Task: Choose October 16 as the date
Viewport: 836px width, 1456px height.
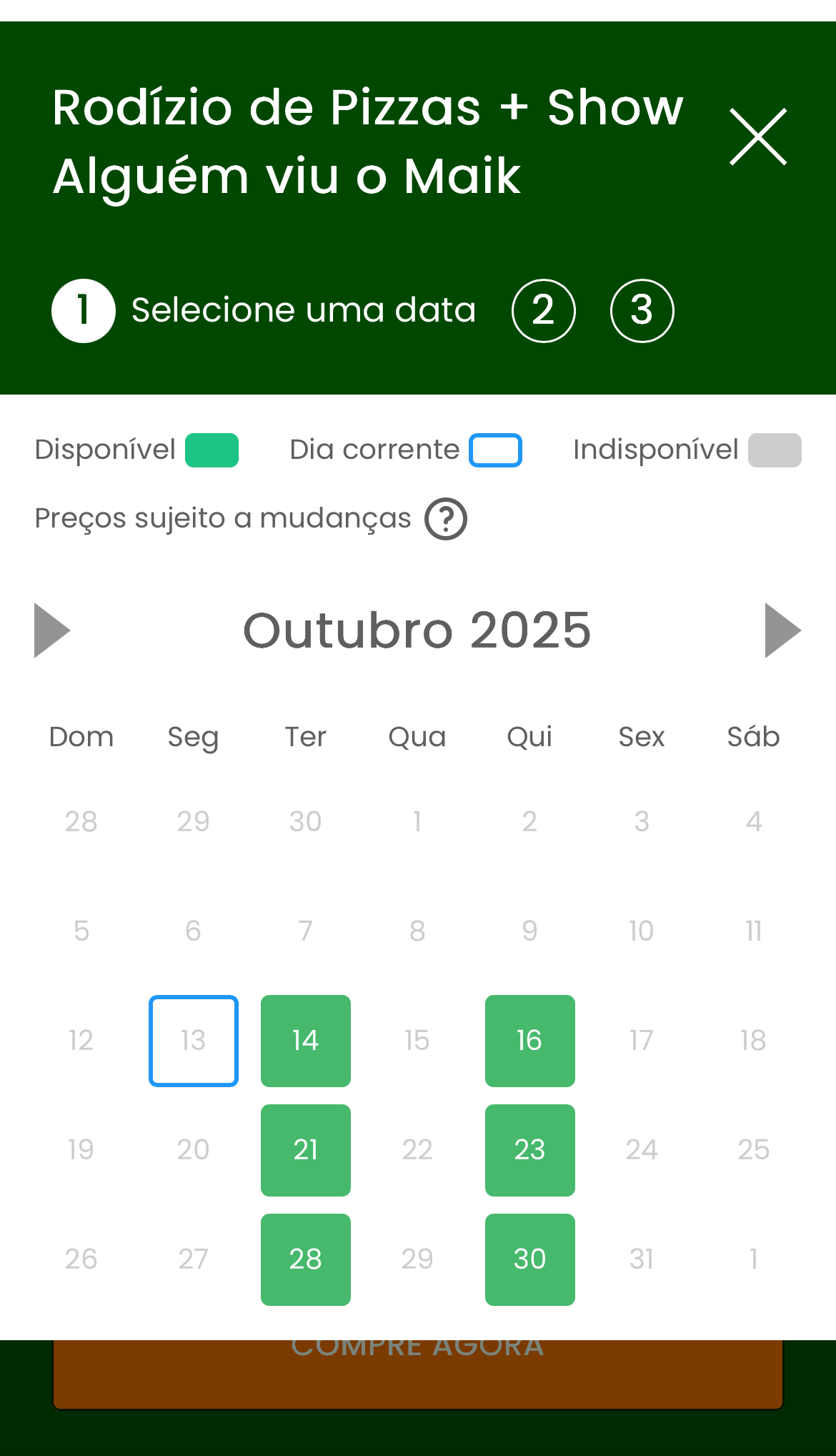Action: click(x=529, y=1041)
